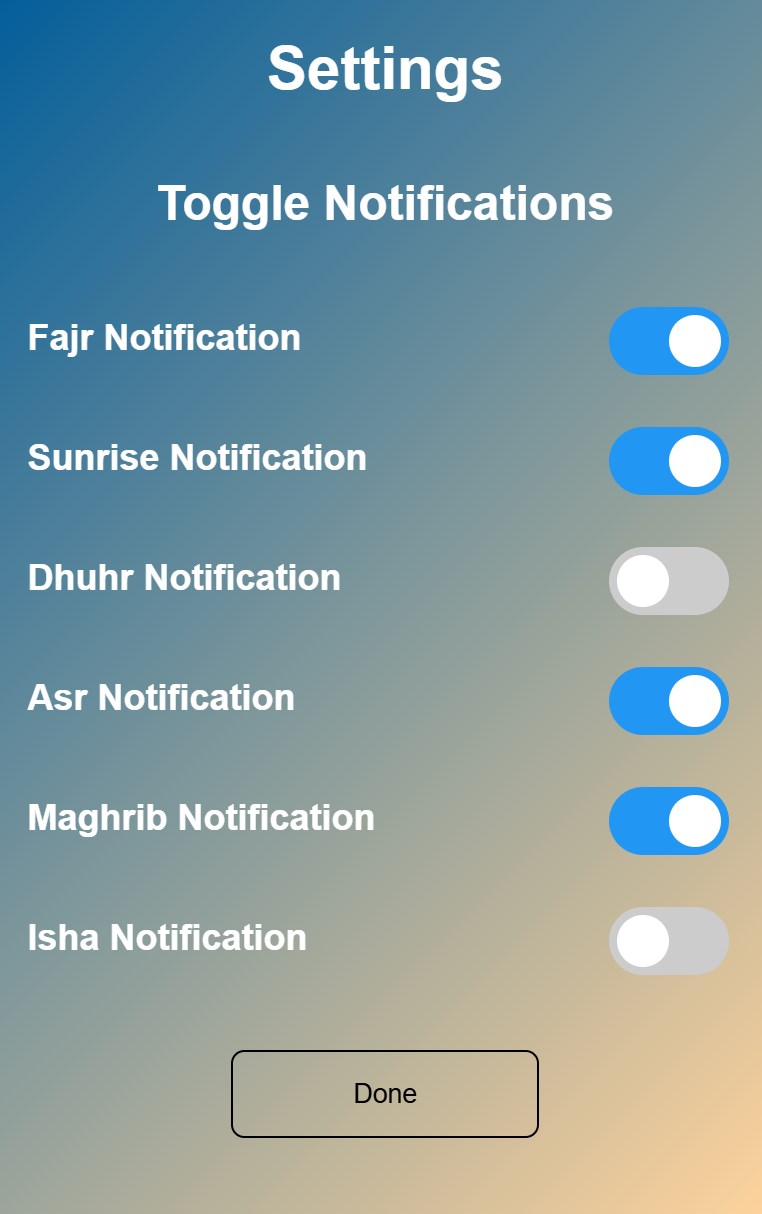Click the white knob of the Dhuhr switch
This screenshot has height=1214, width=762.
pos(640,580)
